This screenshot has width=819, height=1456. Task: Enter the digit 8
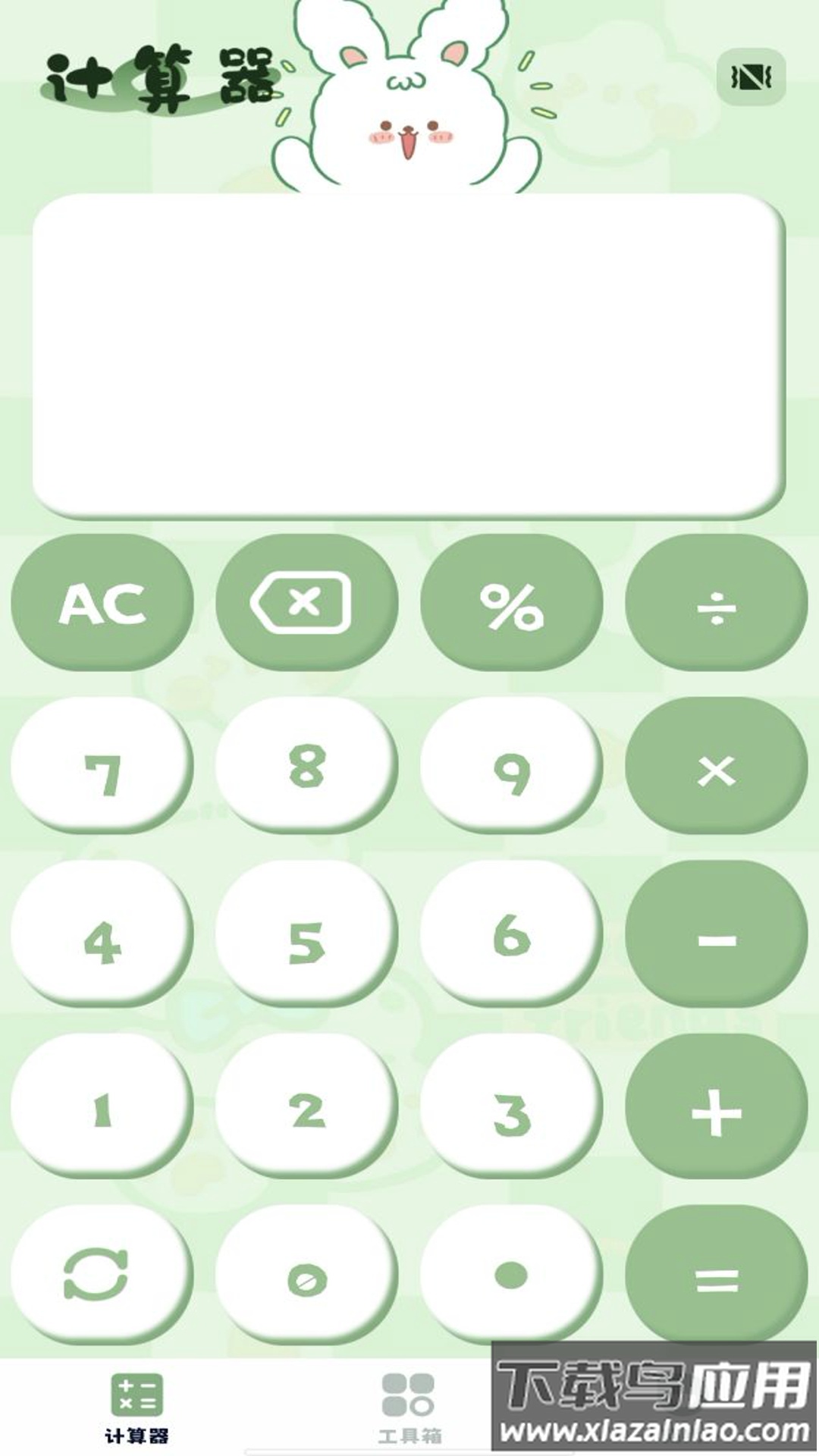tap(306, 767)
